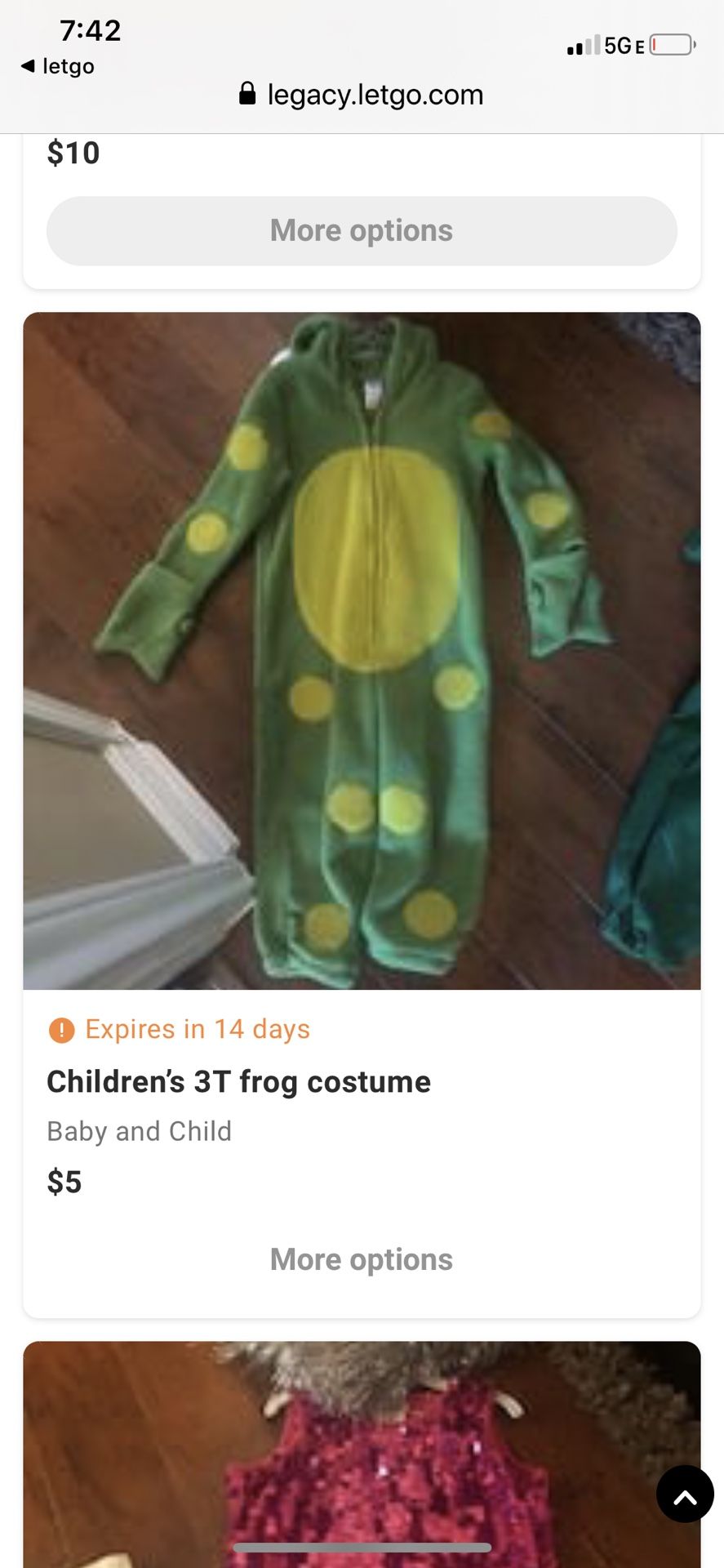
Task: Tap legacy.letgo.com in the address bar
Action: tap(375, 94)
